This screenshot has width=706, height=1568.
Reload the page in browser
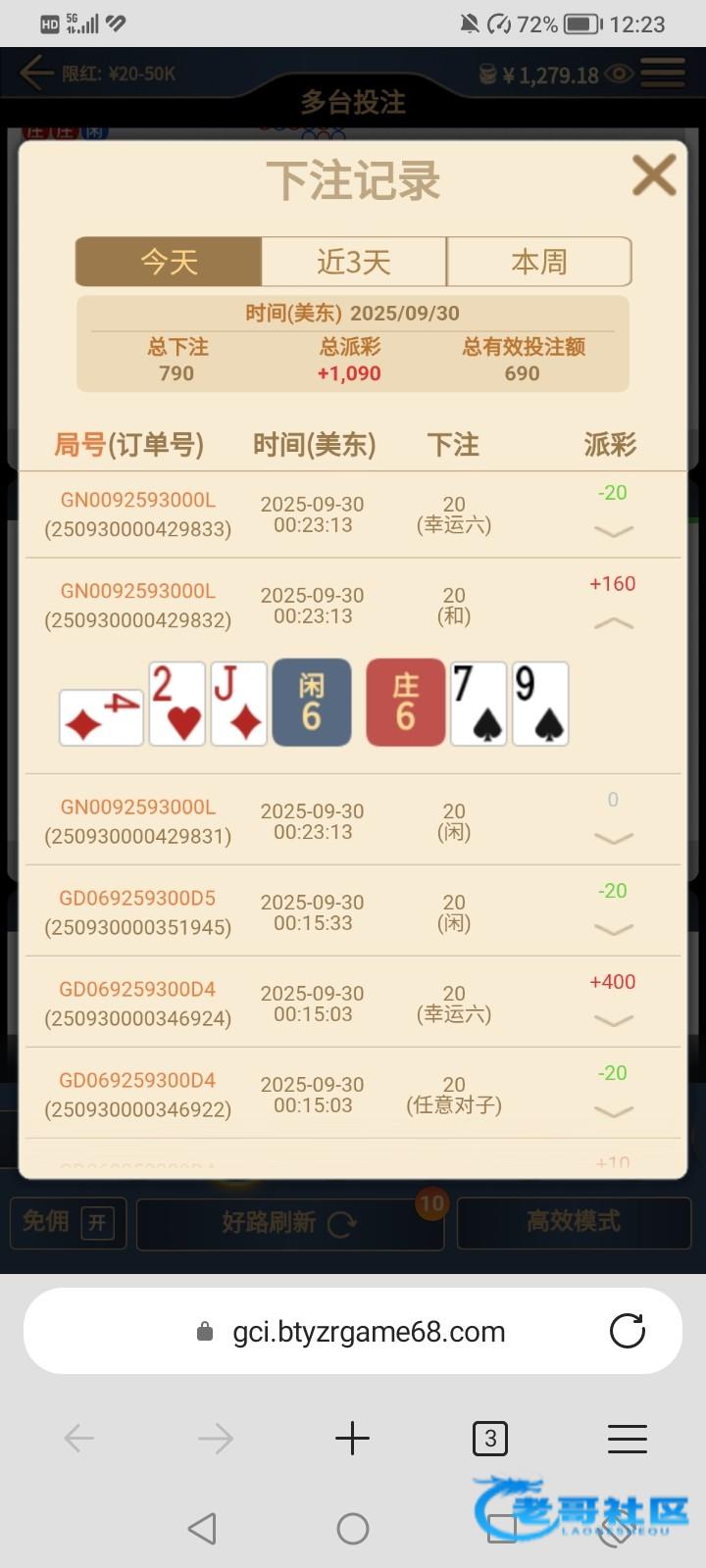click(x=628, y=1331)
